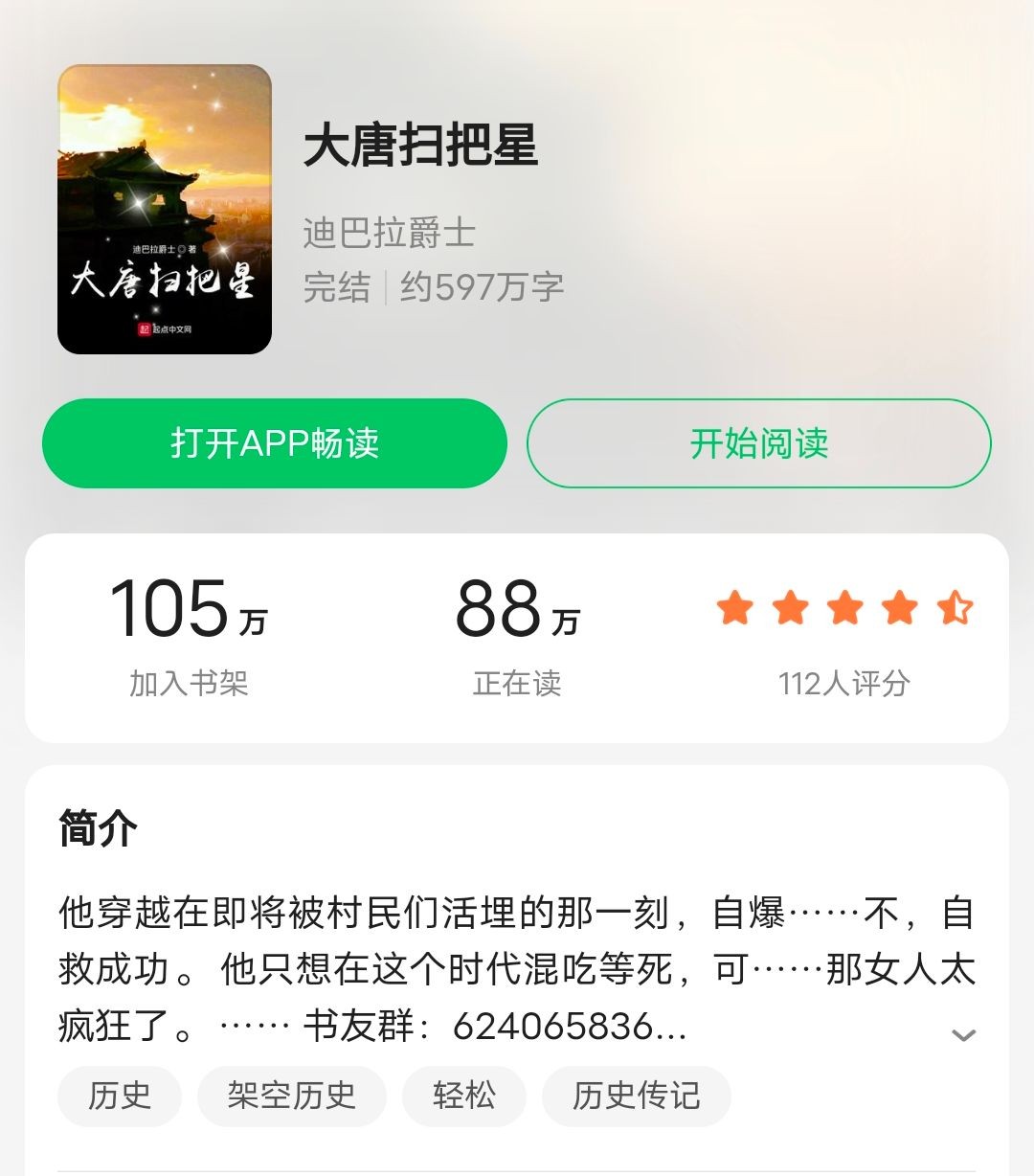Tap 打开APP畅读 green button
Image resolution: width=1034 pixels, height=1176 pixels.
(274, 443)
